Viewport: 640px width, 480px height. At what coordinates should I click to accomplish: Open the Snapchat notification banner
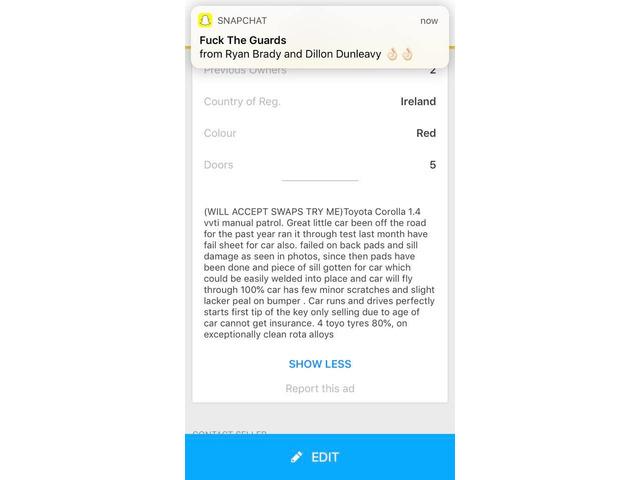[319, 37]
